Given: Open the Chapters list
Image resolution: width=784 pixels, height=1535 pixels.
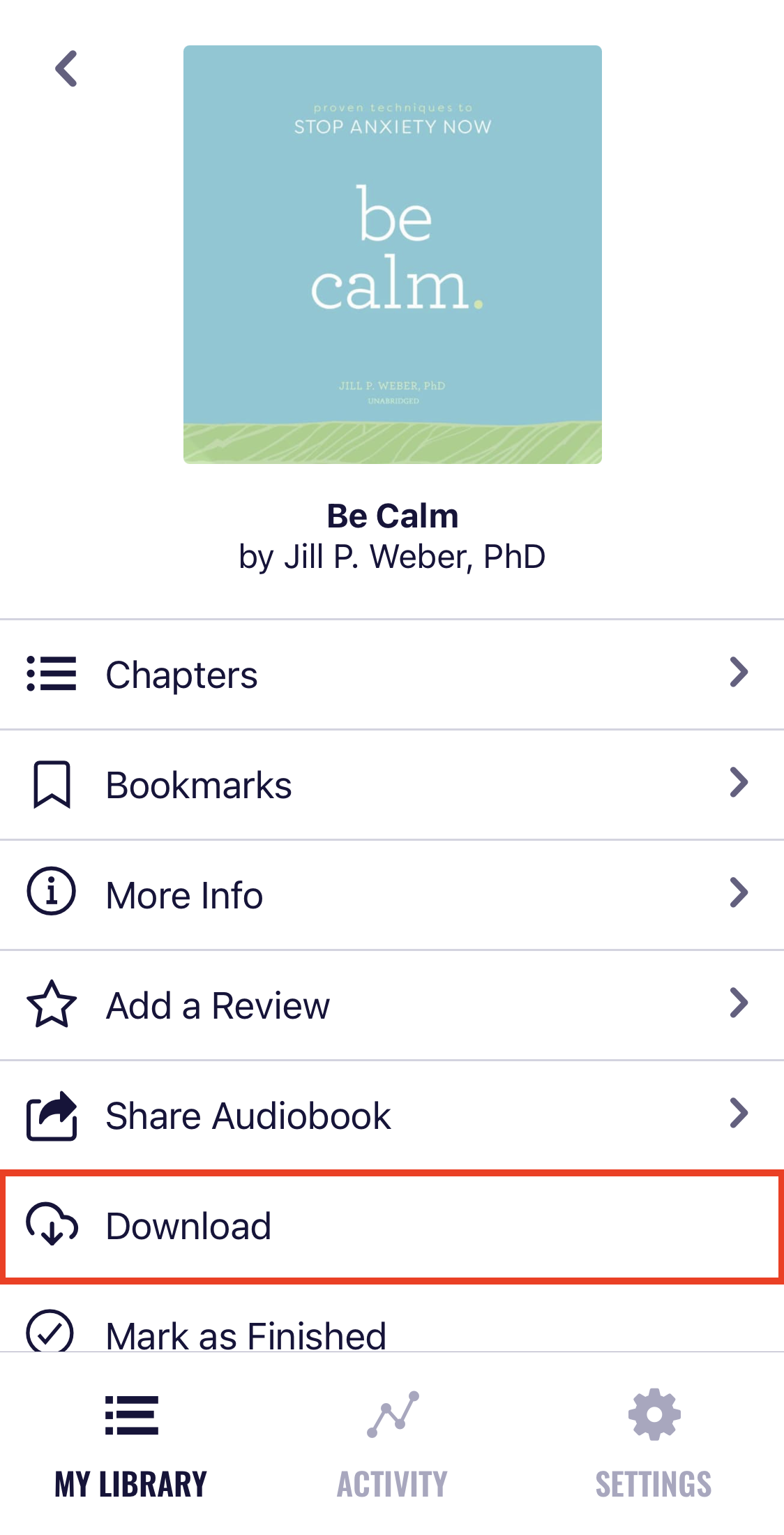Looking at the screenshot, I should click(391, 675).
